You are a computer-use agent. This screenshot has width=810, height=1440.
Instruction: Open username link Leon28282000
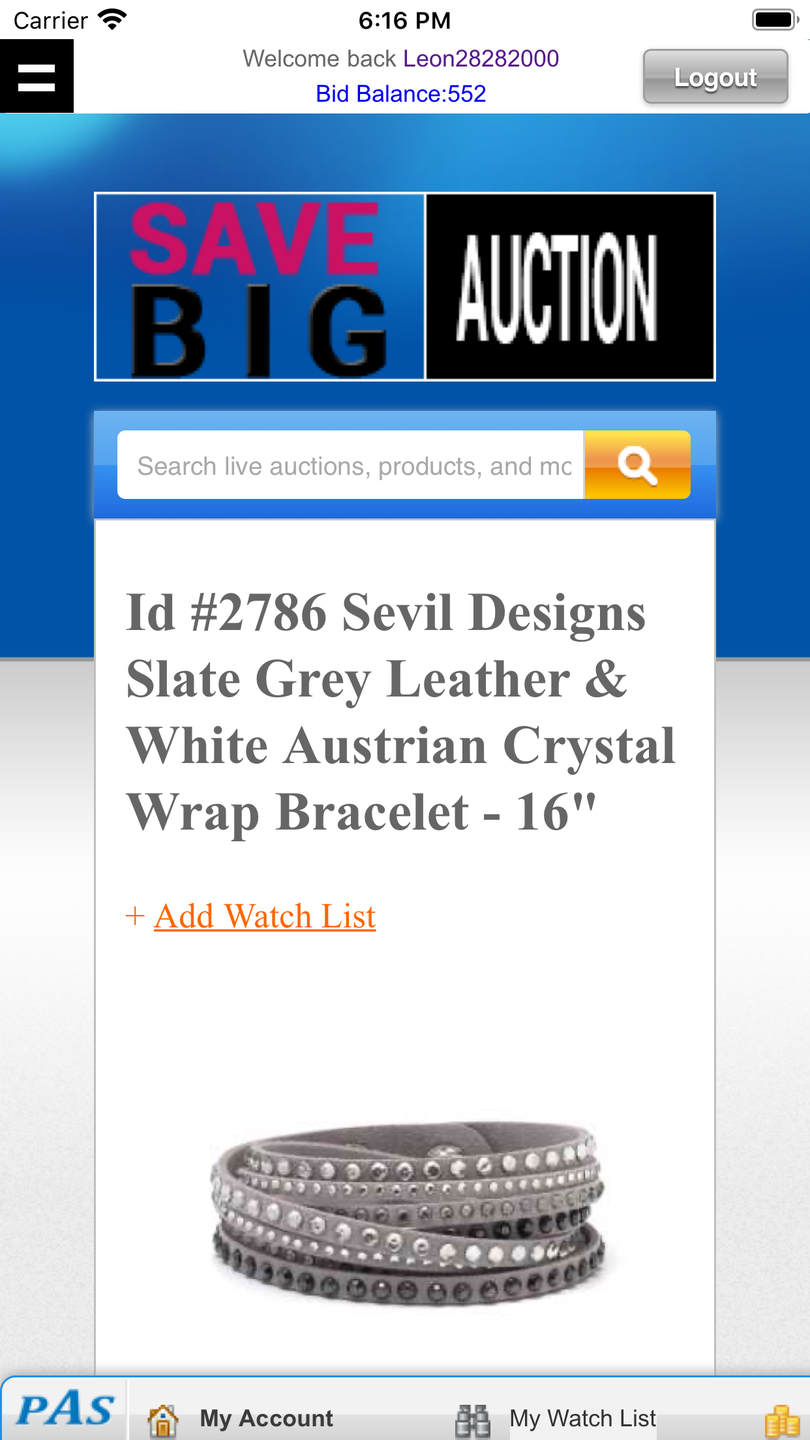click(481, 59)
